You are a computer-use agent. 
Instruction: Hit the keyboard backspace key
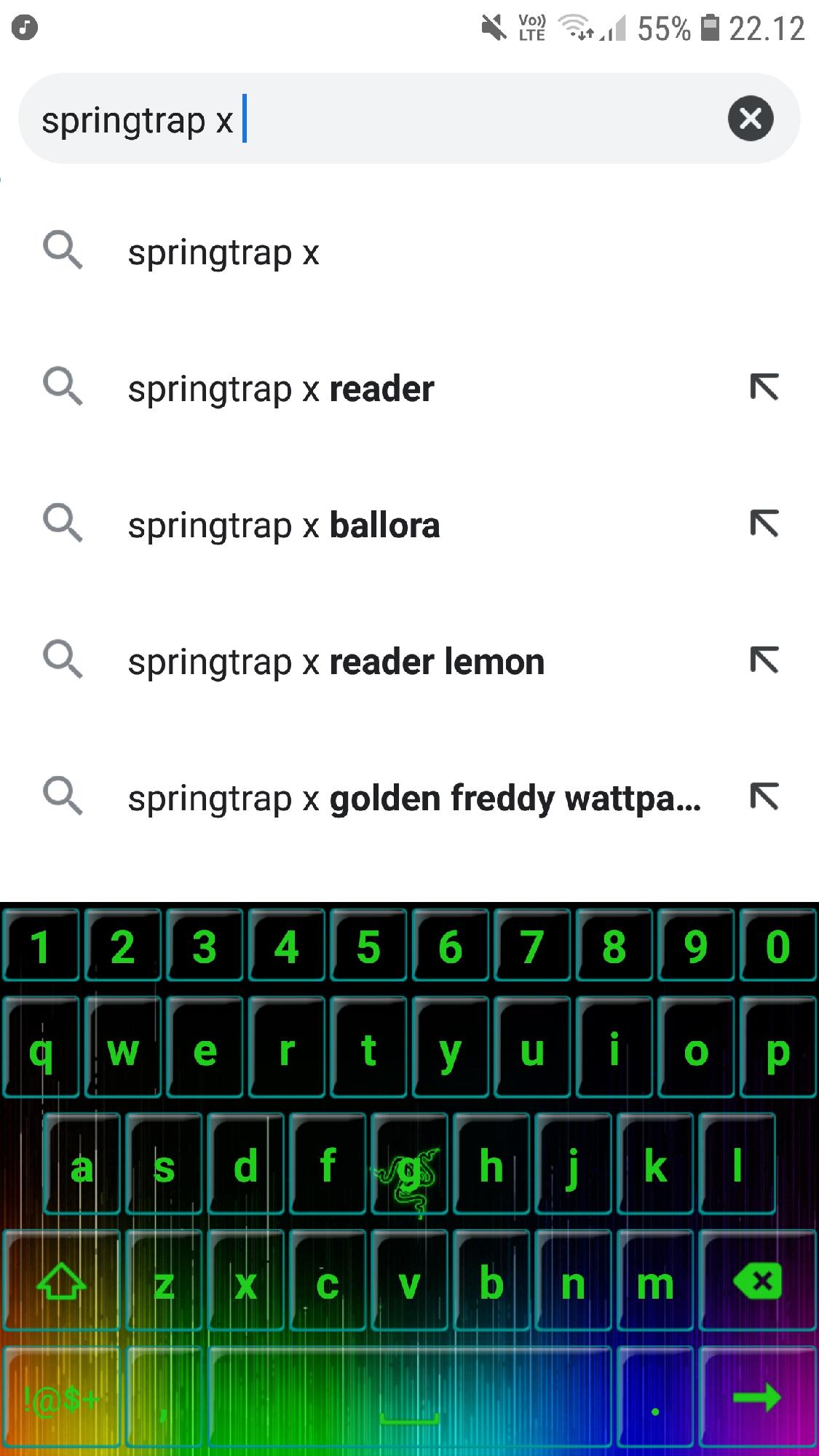coord(759,1281)
